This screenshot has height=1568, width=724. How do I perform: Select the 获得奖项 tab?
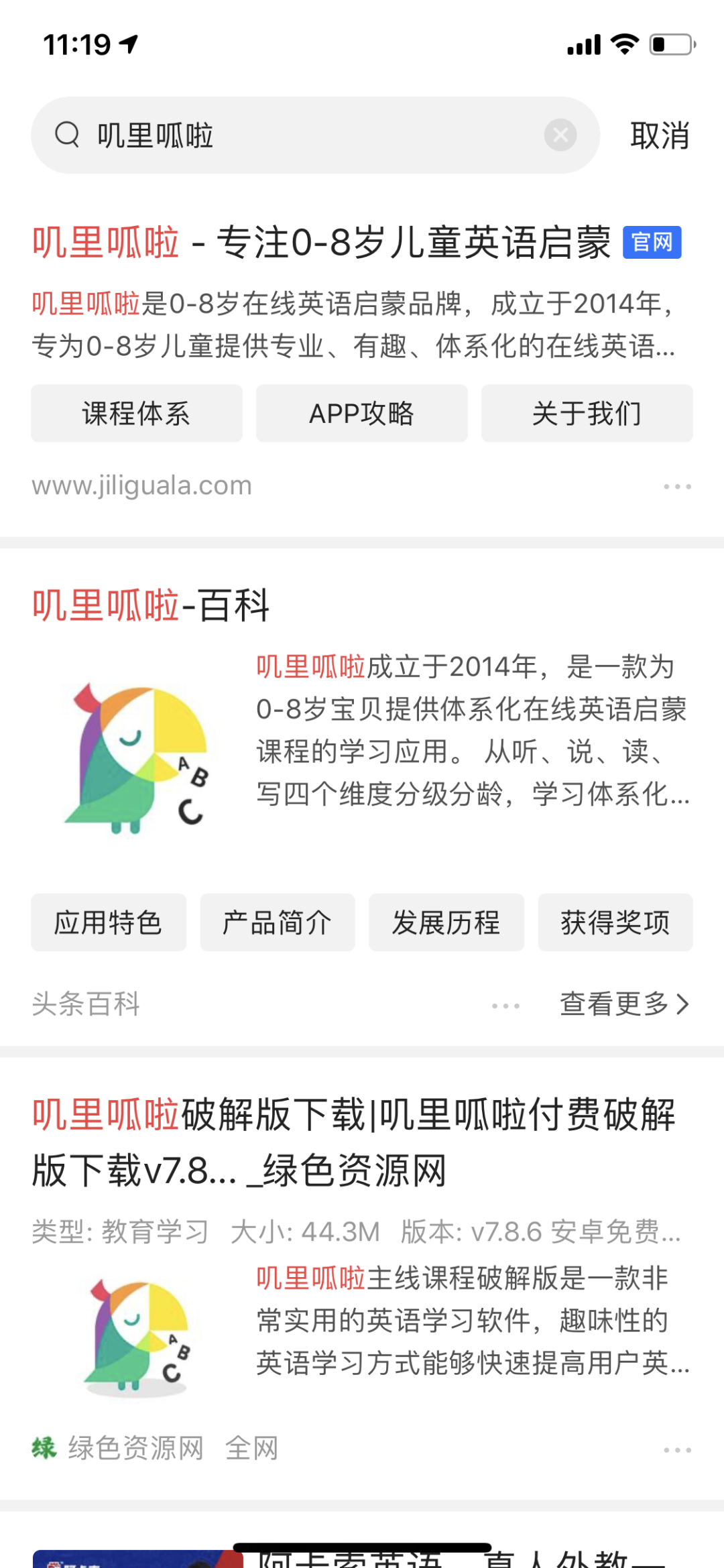click(x=615, y=923)
